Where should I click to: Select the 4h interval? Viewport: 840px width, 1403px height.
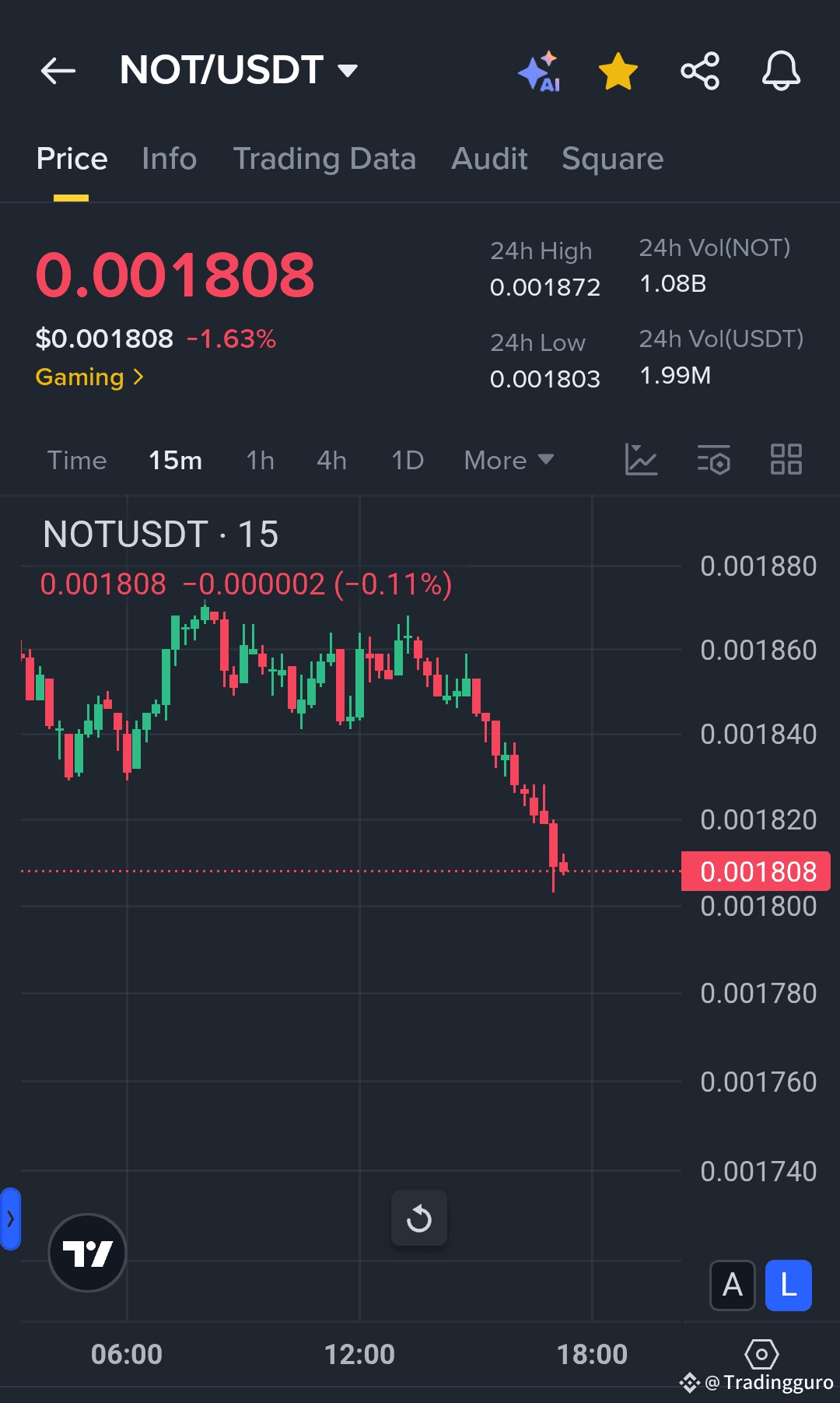click(331, 460)
